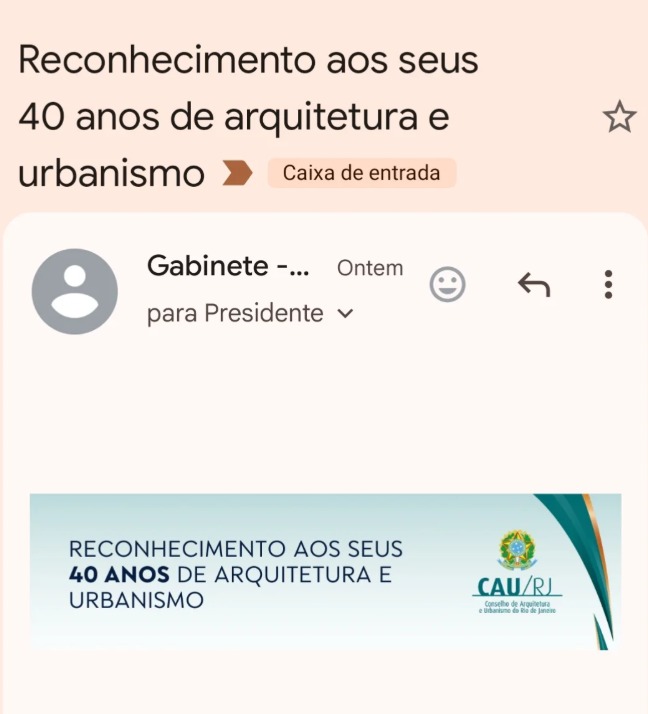Tap the Caixa de entrada label chip
Viewport: 648px width, 714px height.
(361, 173)
